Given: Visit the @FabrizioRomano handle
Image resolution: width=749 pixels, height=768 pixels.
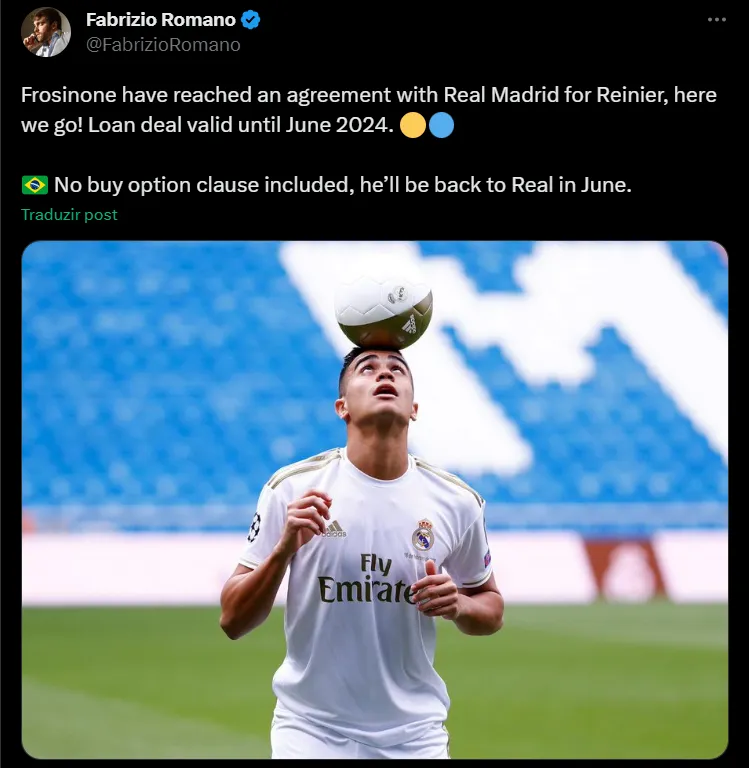Looking at the screenshot, I should [163, 45].
